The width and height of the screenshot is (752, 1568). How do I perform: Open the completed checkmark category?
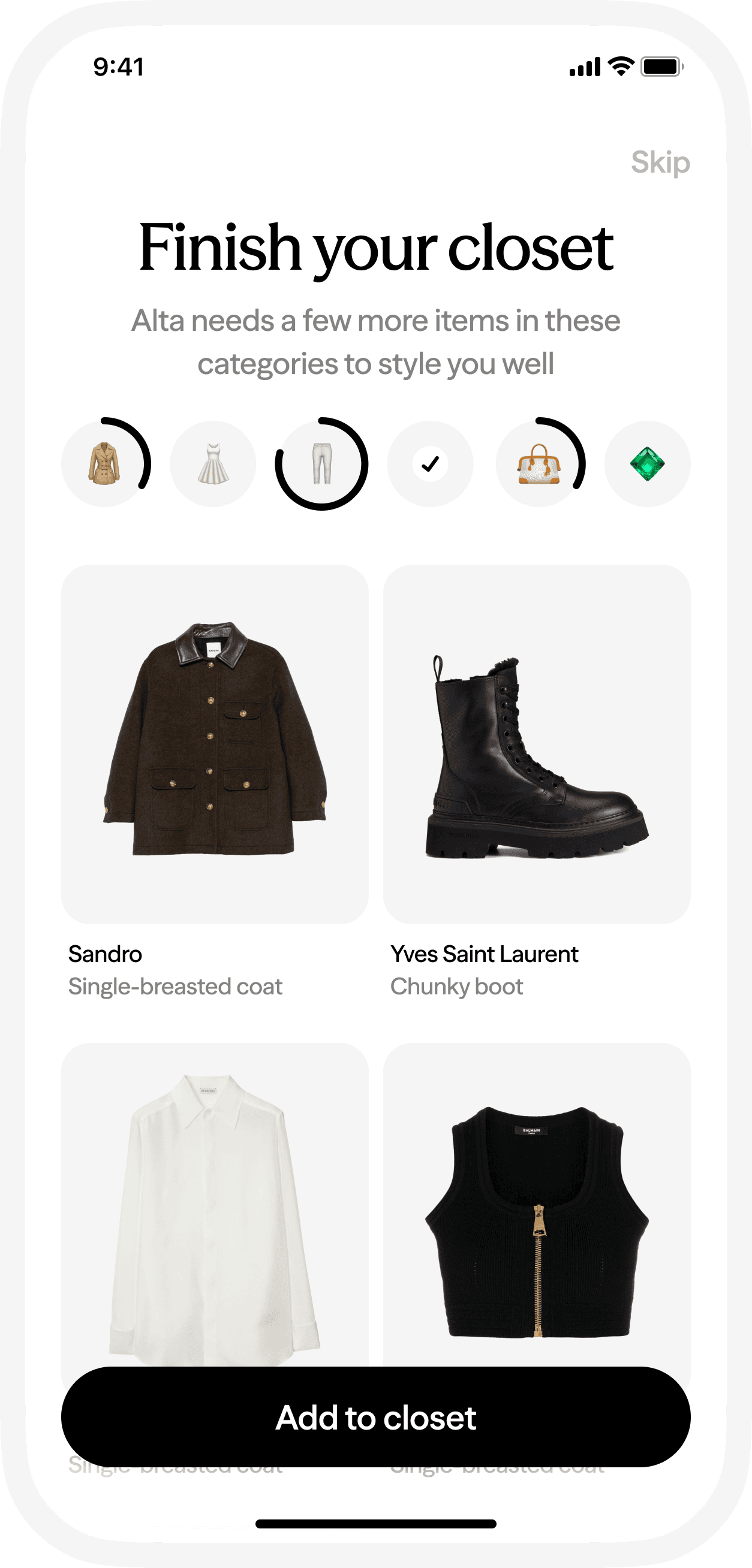(x=430, y=464)
